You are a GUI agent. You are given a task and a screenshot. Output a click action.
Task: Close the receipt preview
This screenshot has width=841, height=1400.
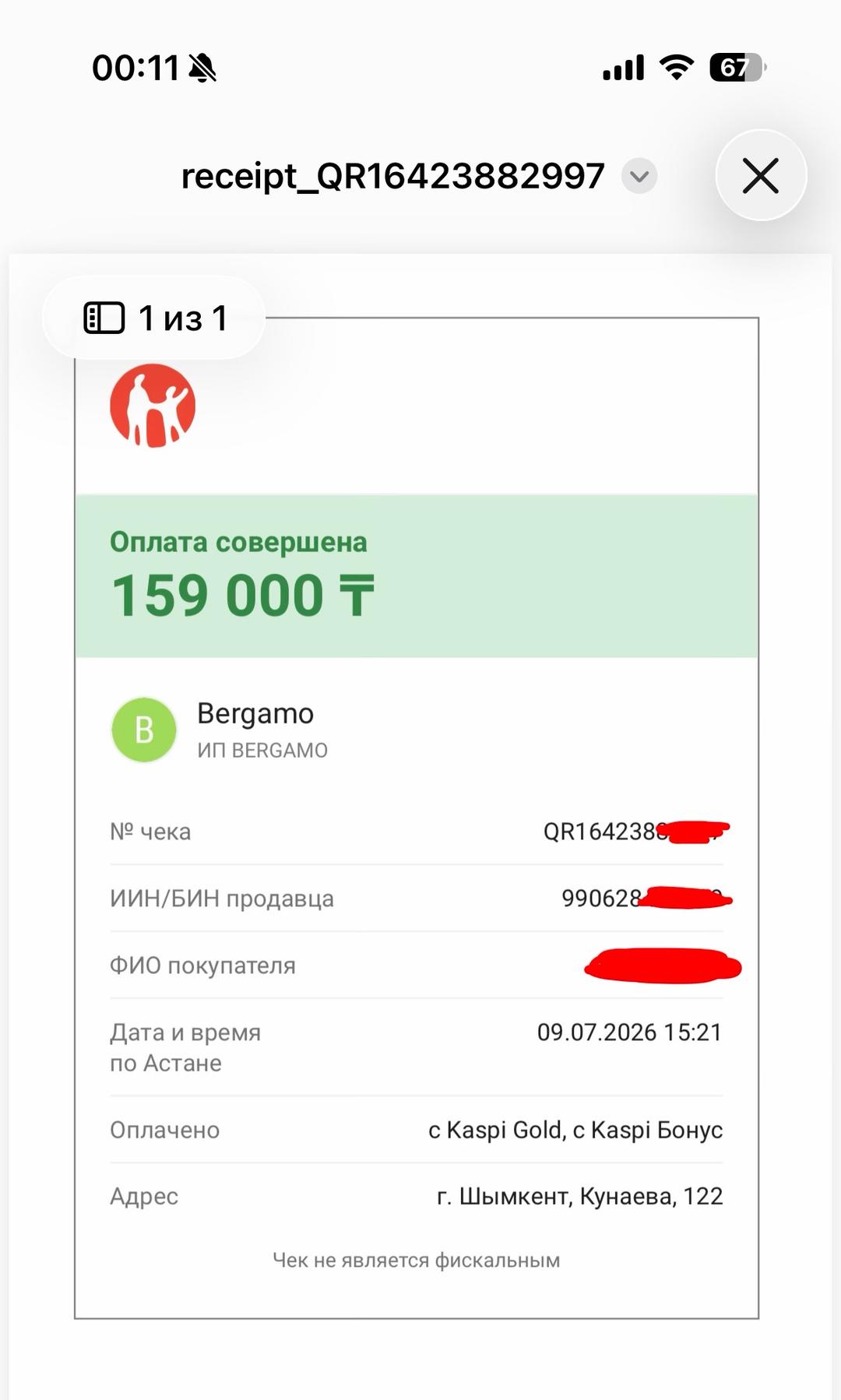[761, 175]
